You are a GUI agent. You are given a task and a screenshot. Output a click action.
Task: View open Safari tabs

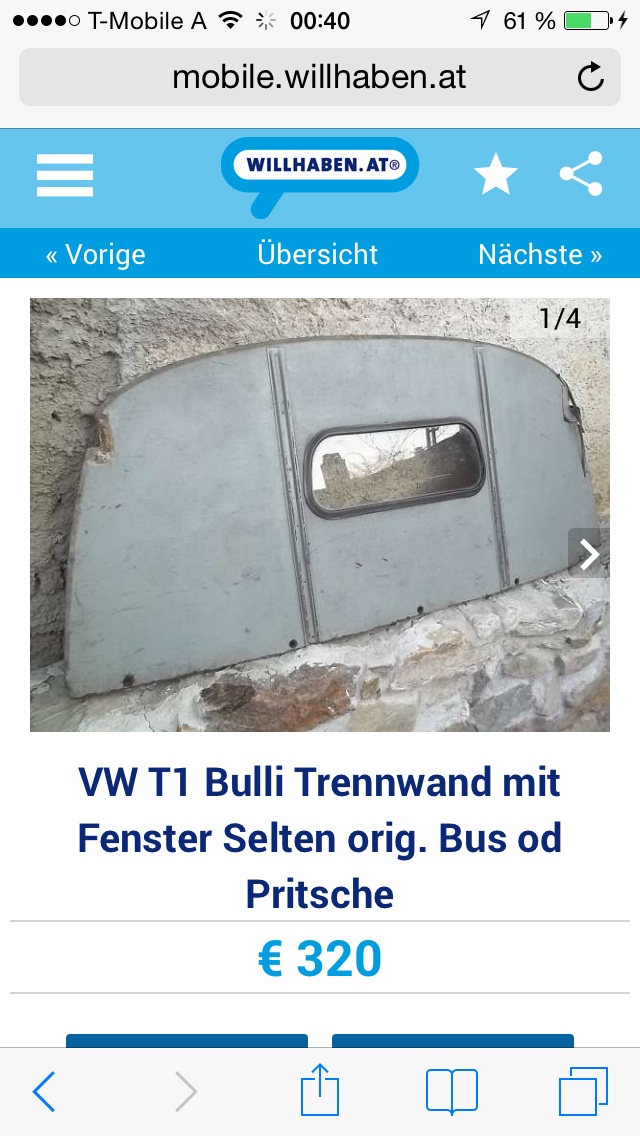(x=583, y=1091)
